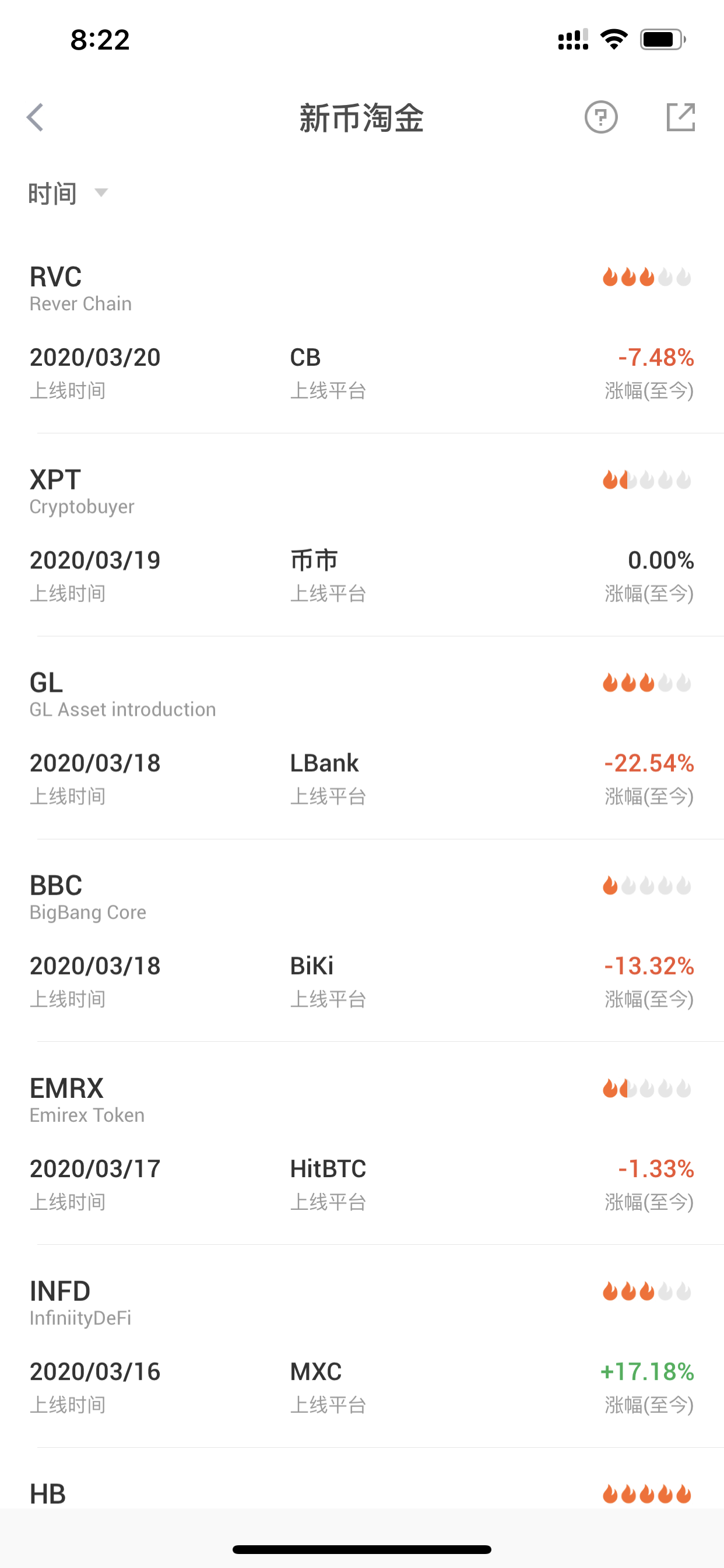
Task: View details for GL Asset introduction
Action: click(x=362, y=738)
